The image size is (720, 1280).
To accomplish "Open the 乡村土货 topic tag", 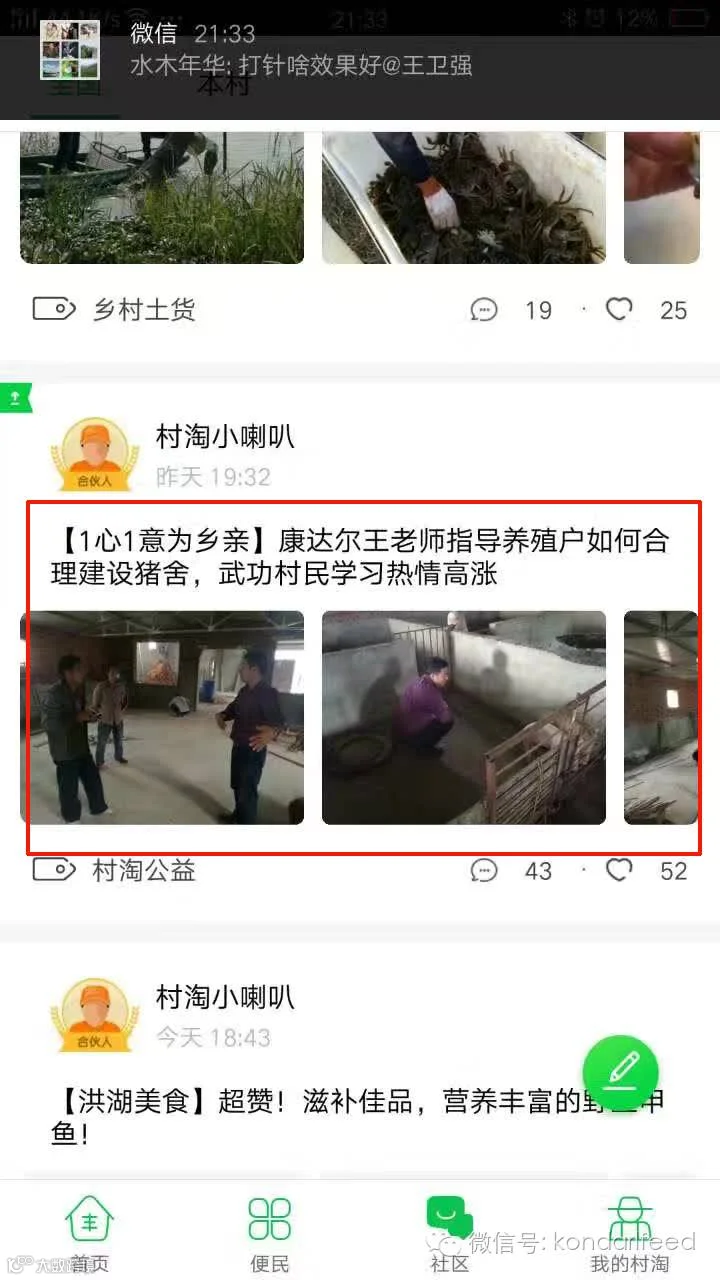I will (x=115, y=309).
